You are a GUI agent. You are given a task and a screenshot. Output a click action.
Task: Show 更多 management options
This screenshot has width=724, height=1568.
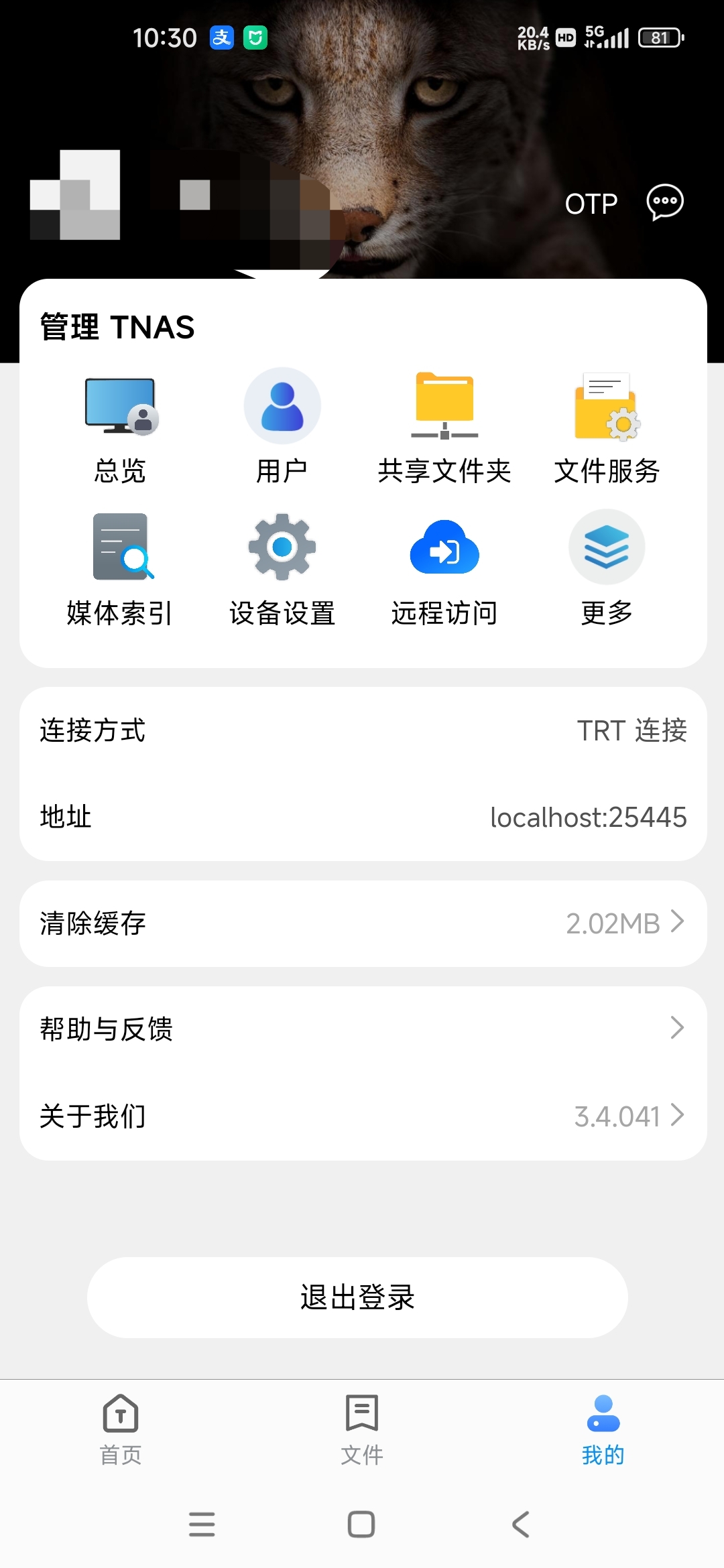[607, 570]
